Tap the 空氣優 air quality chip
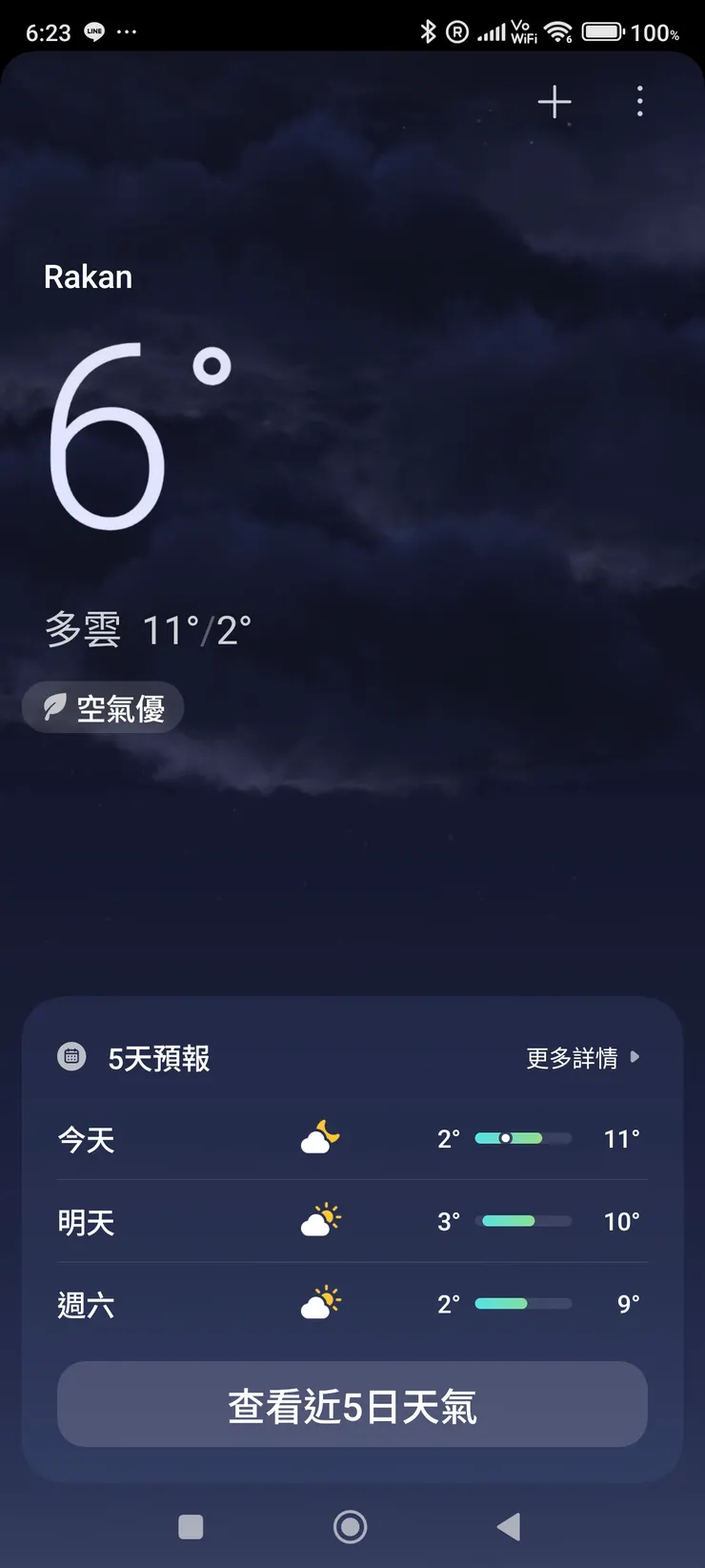 (x=102, y=707)
